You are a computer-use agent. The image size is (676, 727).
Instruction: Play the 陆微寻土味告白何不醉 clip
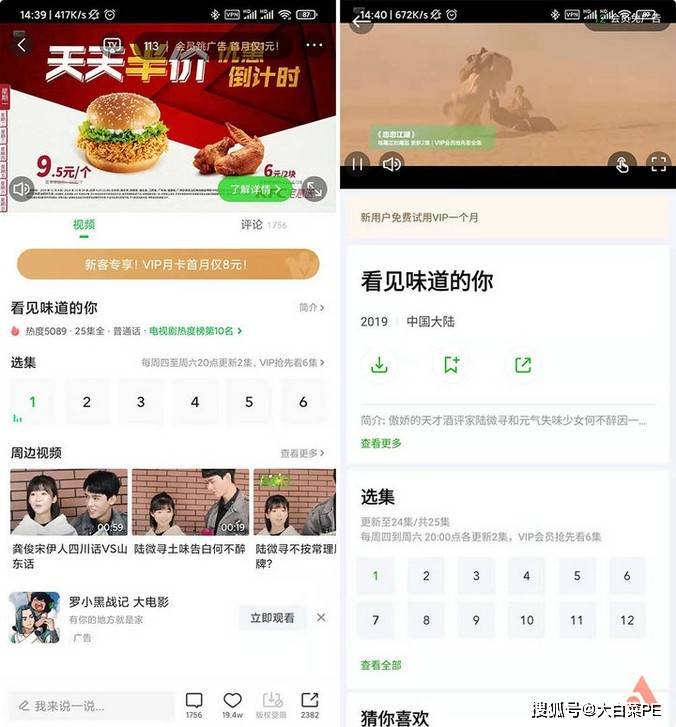[x=190, y=502]
